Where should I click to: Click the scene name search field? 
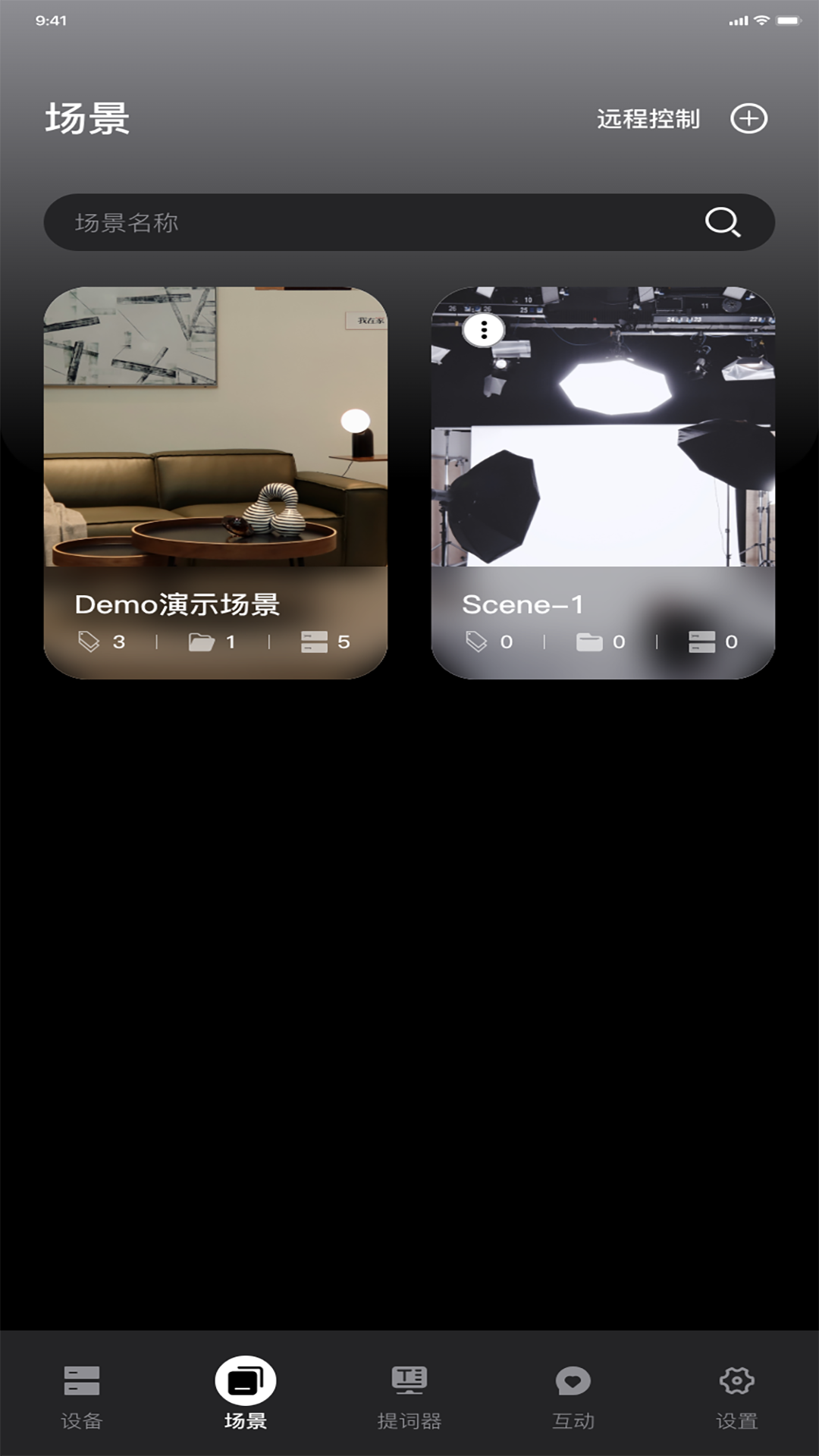pos(303,222)
